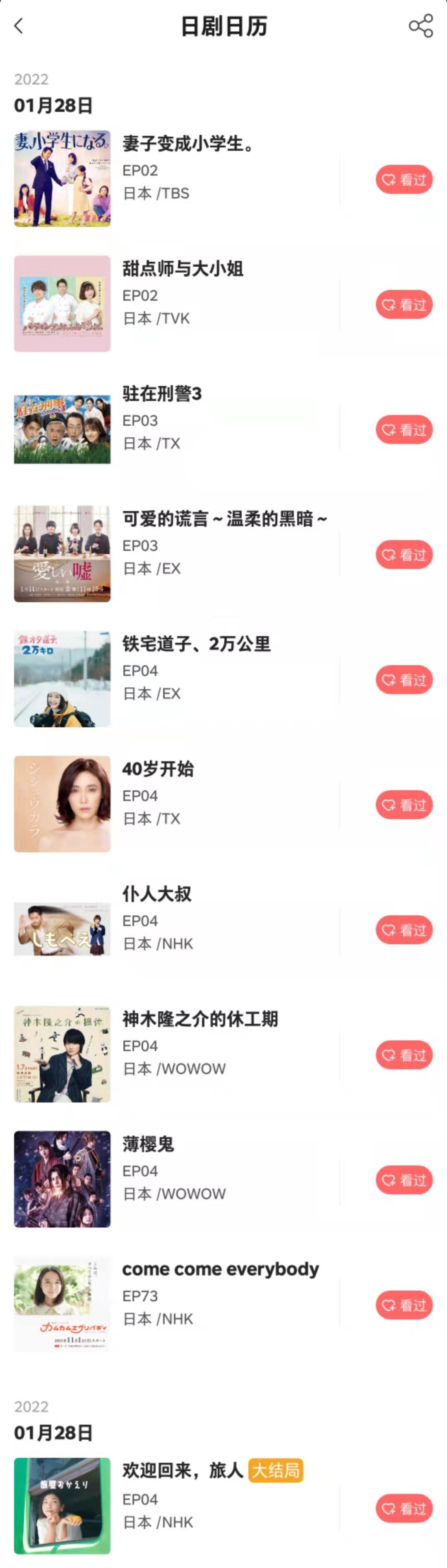Open the 40岁开始 poster
The height and width of the screenshot is (1568, 447).
click(62, 804)
